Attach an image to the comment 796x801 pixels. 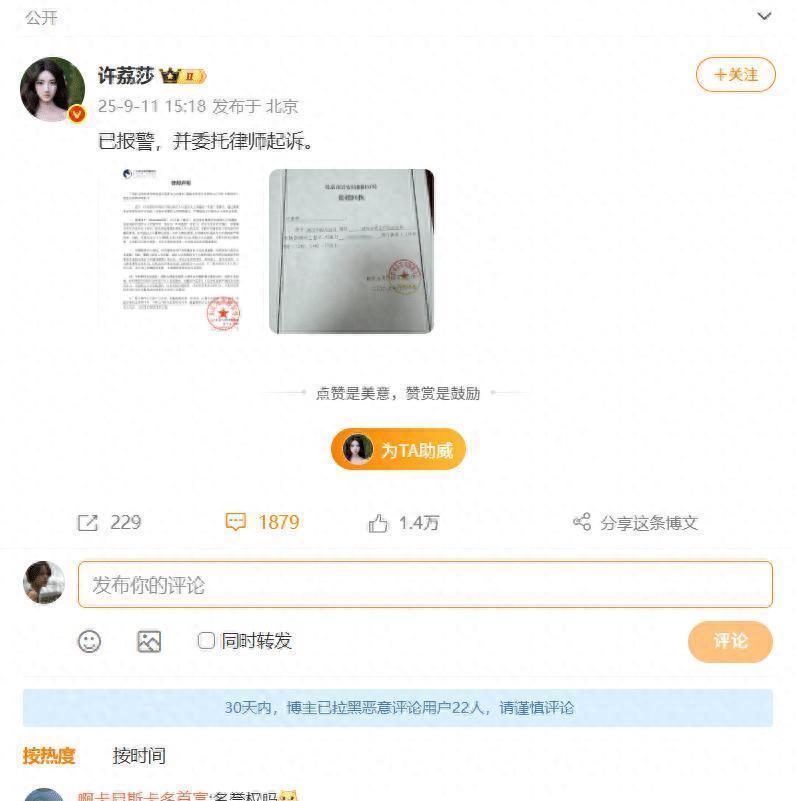149,641
